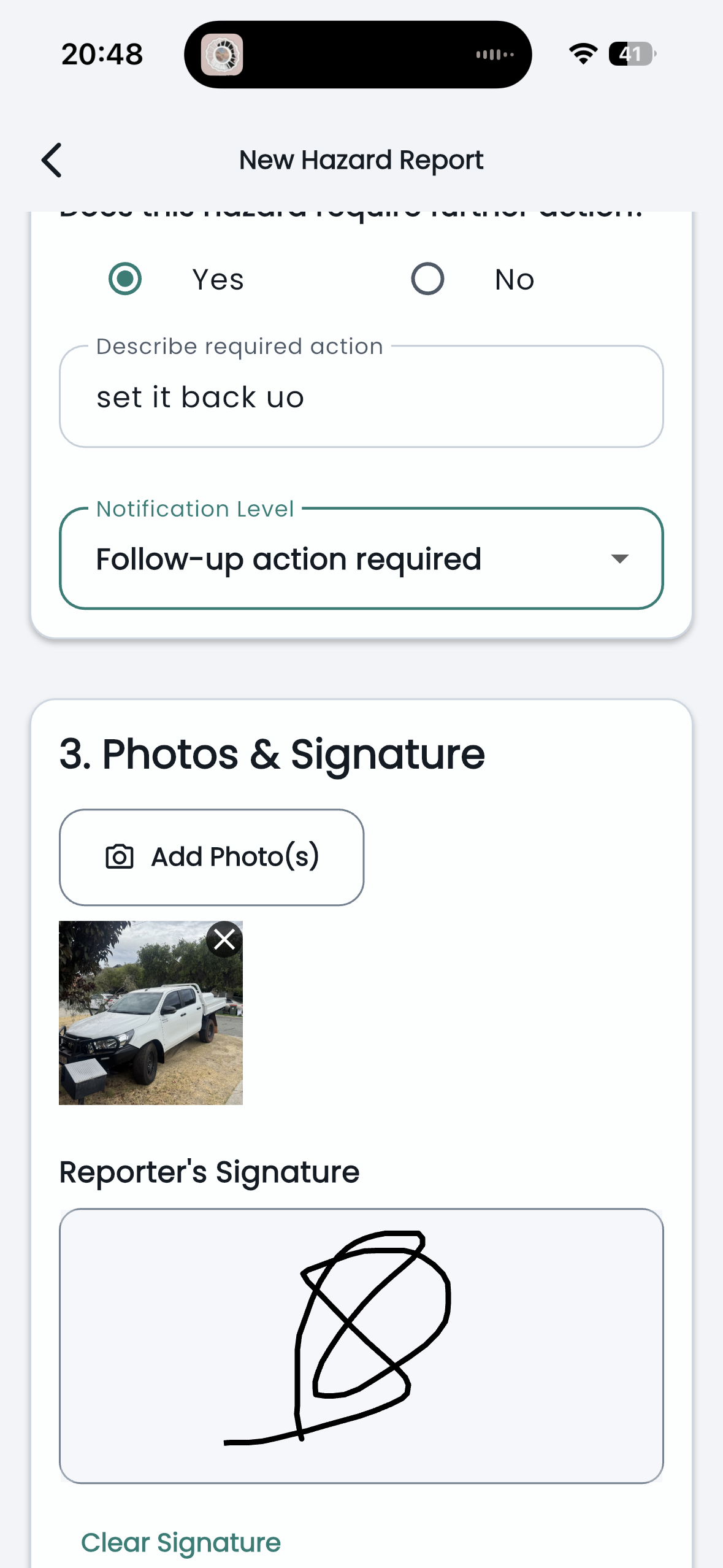Select the No radio button
723x1568 pixels.
click(427, 279)
